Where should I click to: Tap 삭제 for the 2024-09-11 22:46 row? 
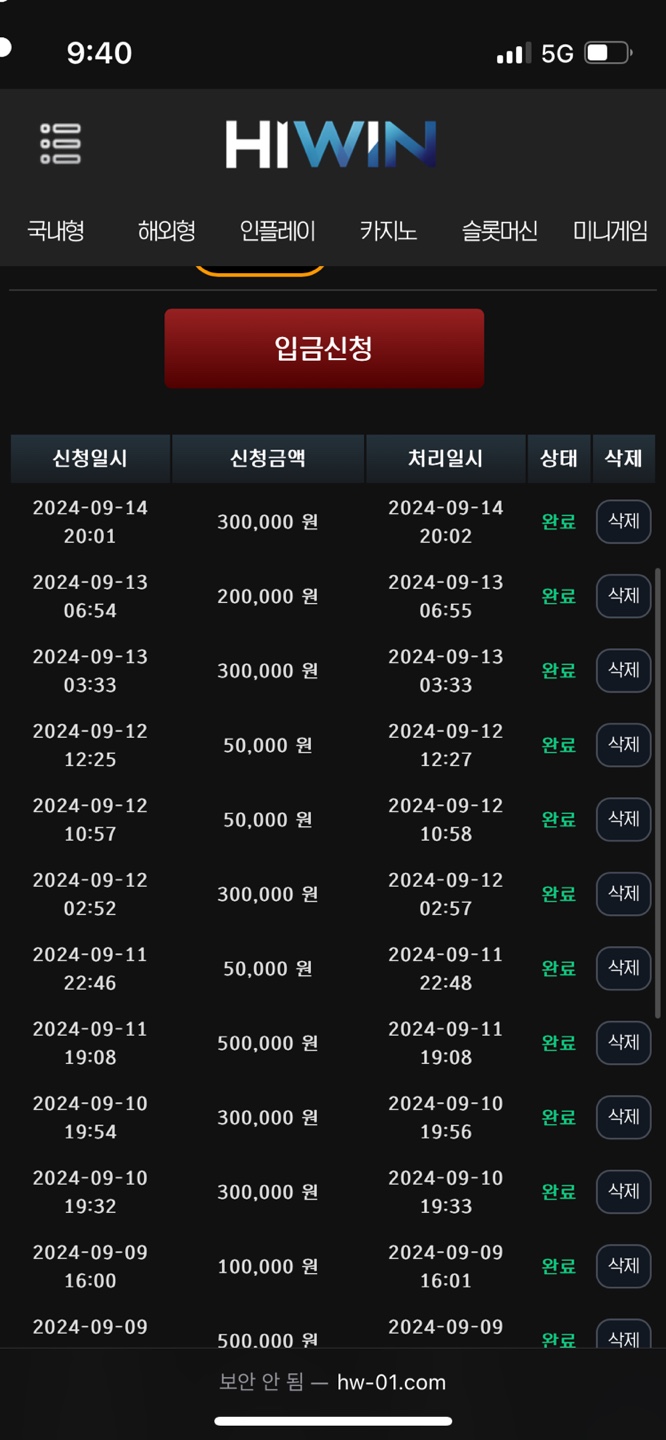coord(624,968)
